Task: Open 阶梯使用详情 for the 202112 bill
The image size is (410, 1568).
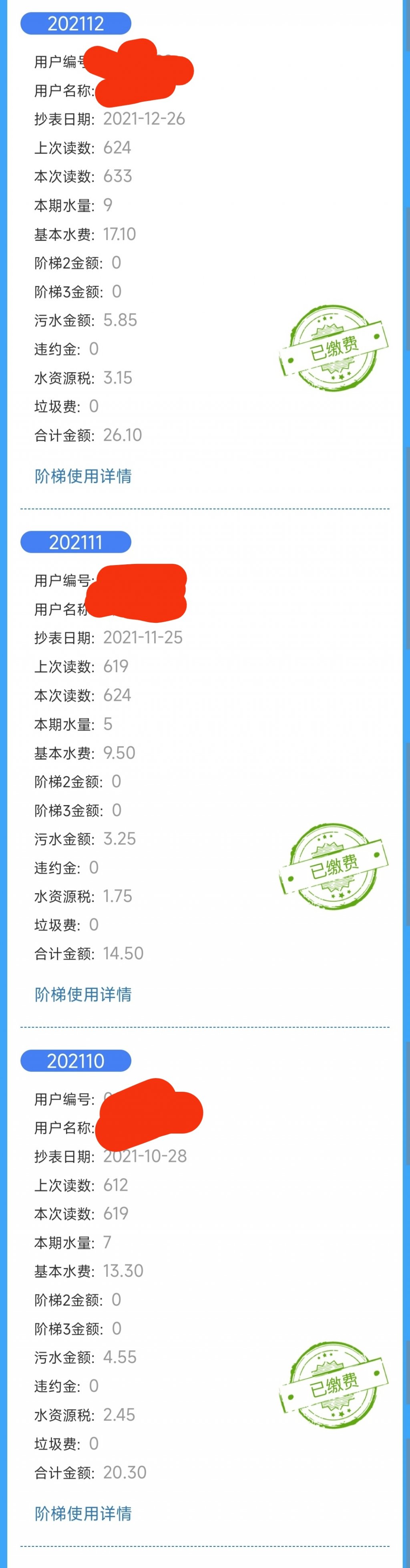Action: pos(83,476)
